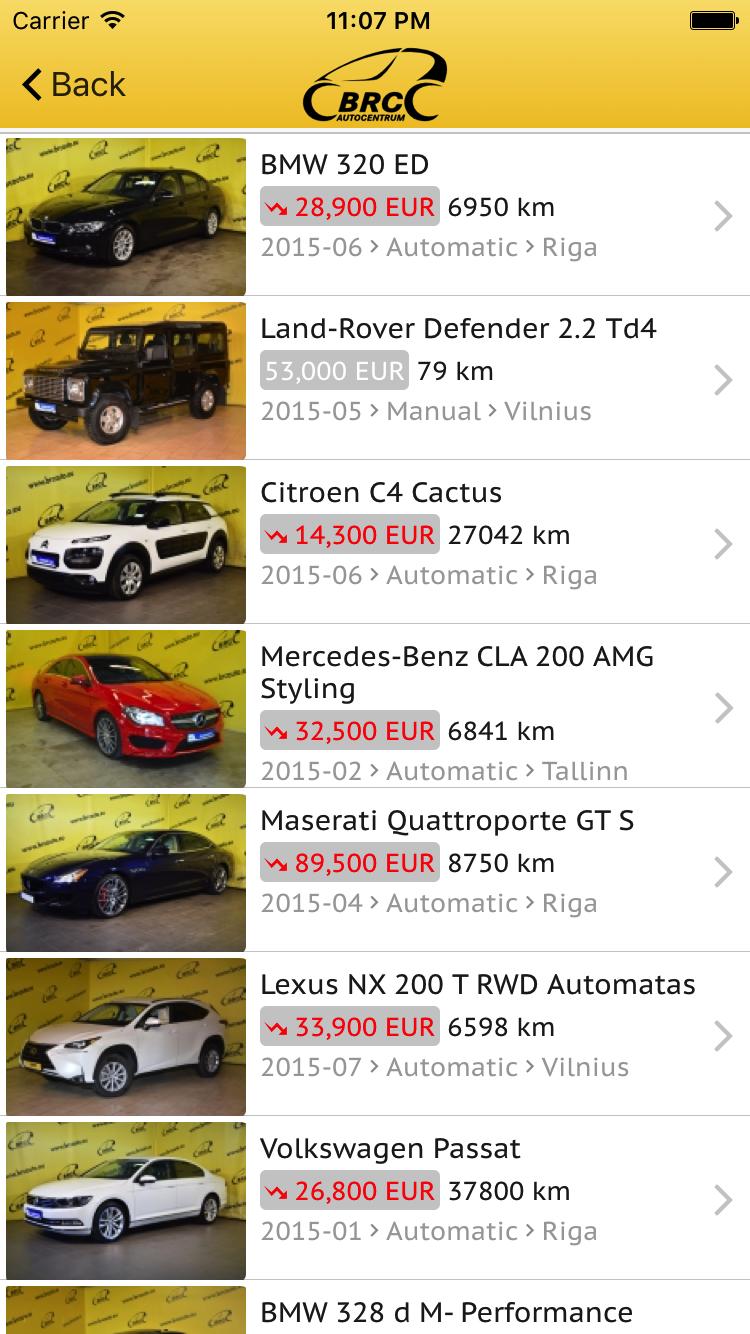Tap the BMW 320 ED thumbnail image
The width and height of the screenshot is (750, 1334).
pos(124,215)
